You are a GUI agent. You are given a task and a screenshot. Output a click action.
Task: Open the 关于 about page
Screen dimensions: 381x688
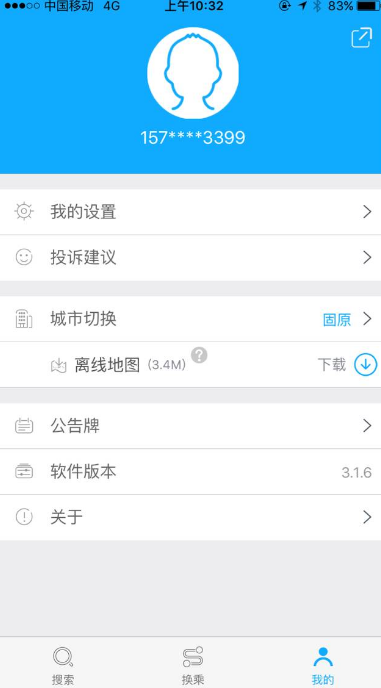point(190,517)
